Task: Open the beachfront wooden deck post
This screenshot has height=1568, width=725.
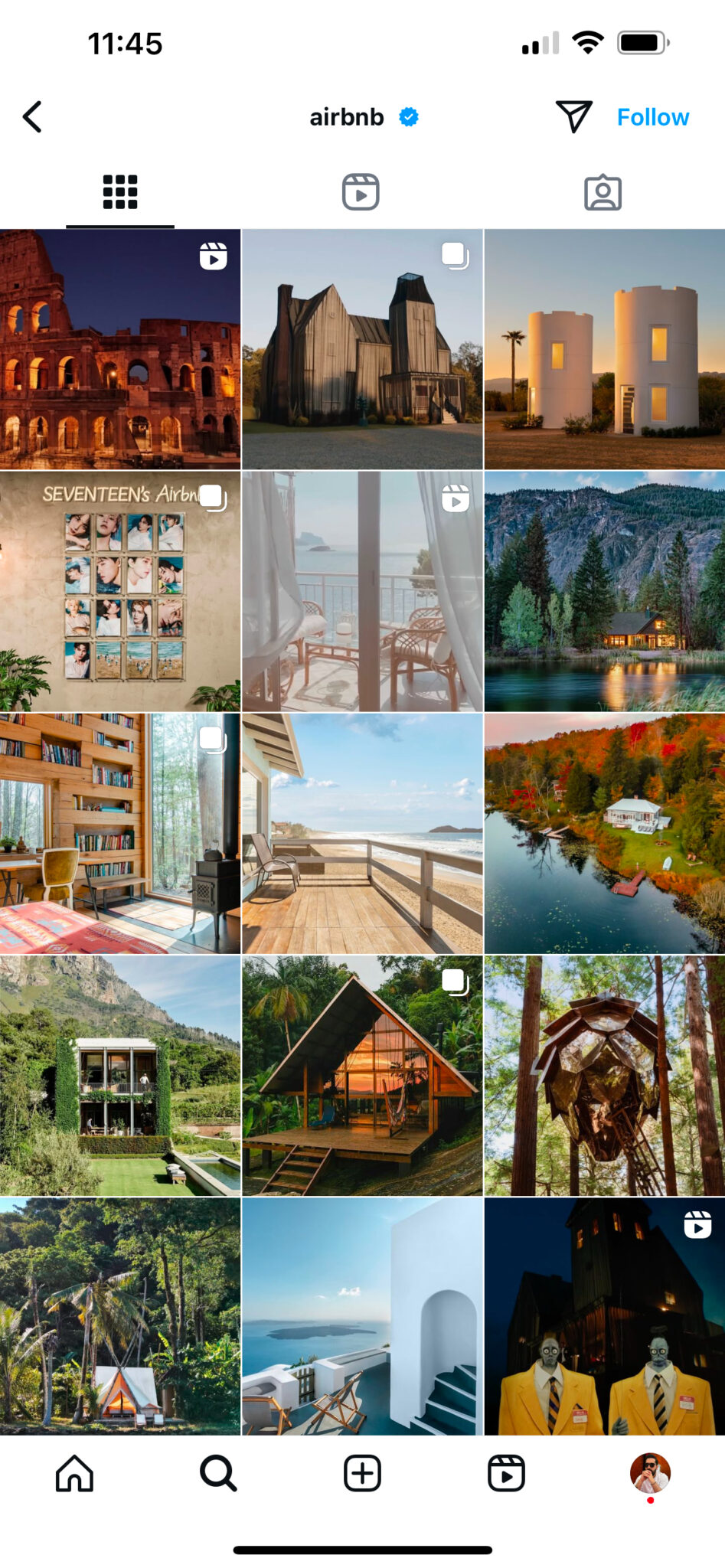Action: [362, 833]
